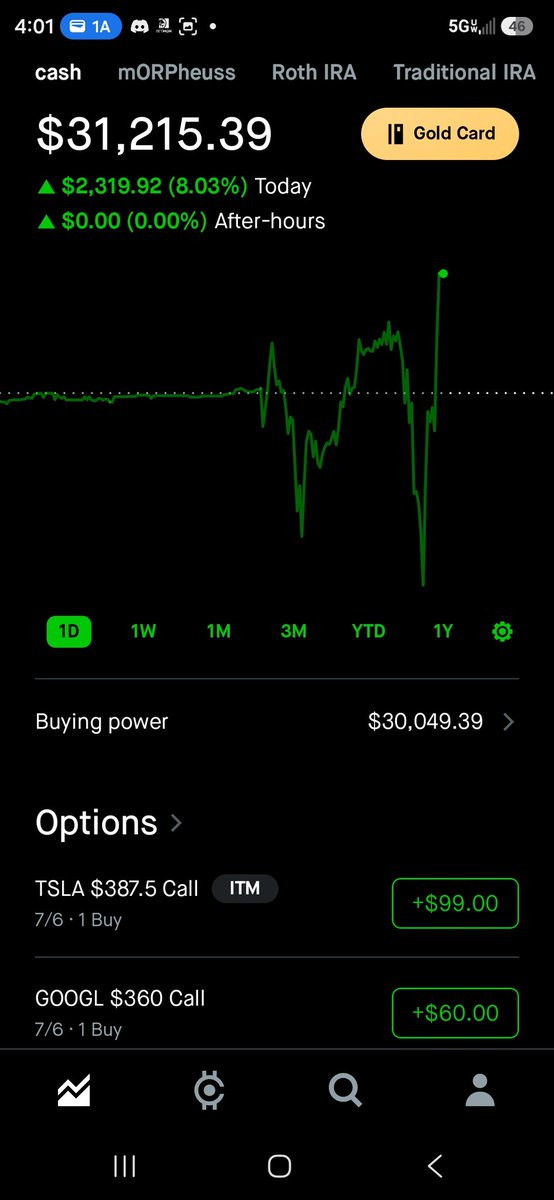The height and width of the screenshot is (1200, 554).
Task: Select the 1M chart range
Action: [x=218, y=631]
